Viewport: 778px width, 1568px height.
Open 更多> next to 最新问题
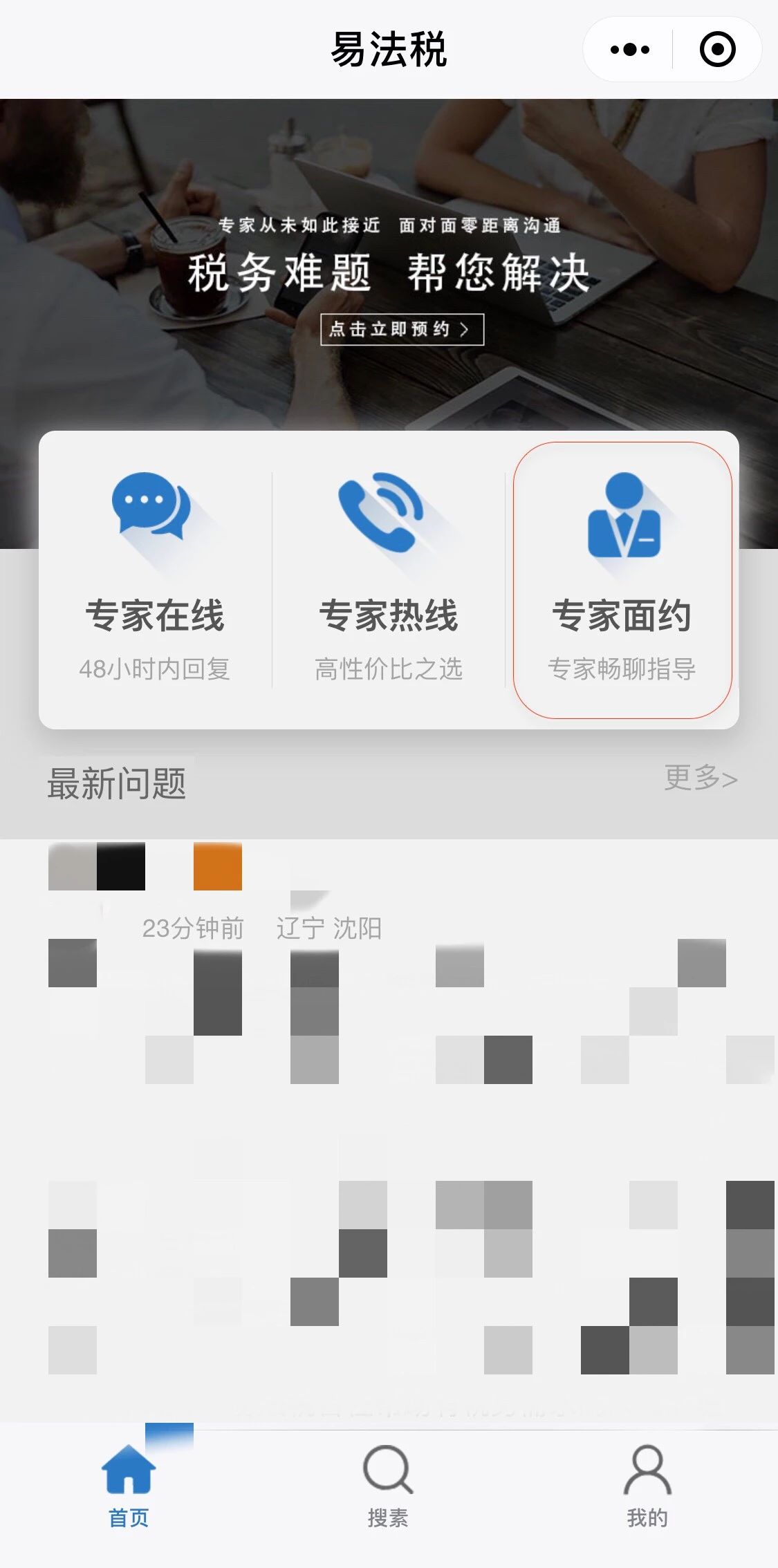(701, 780)
